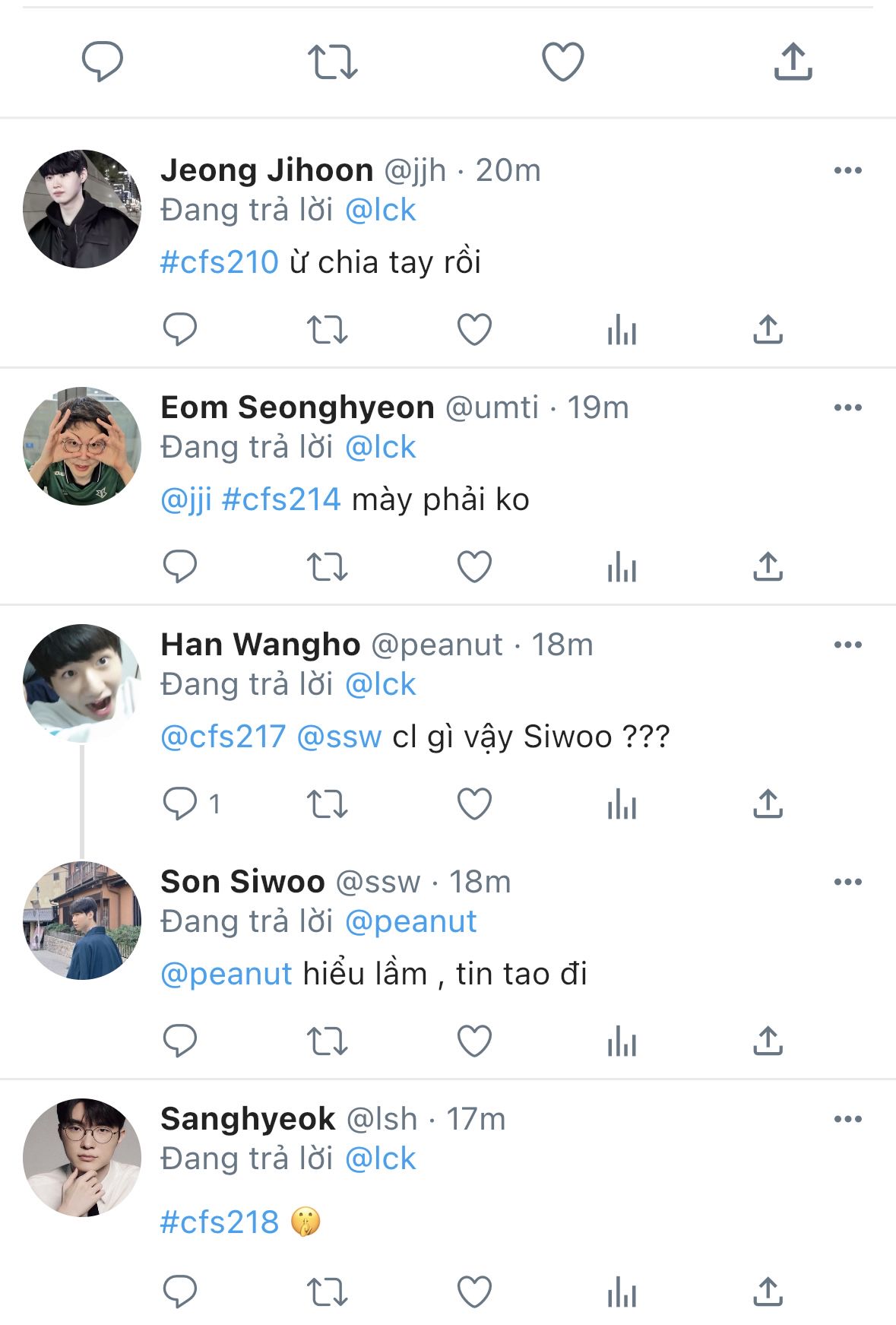This screenshot has width=896, height=1325.
Task: Share Han Wangho's tweet
Action: 768,804
